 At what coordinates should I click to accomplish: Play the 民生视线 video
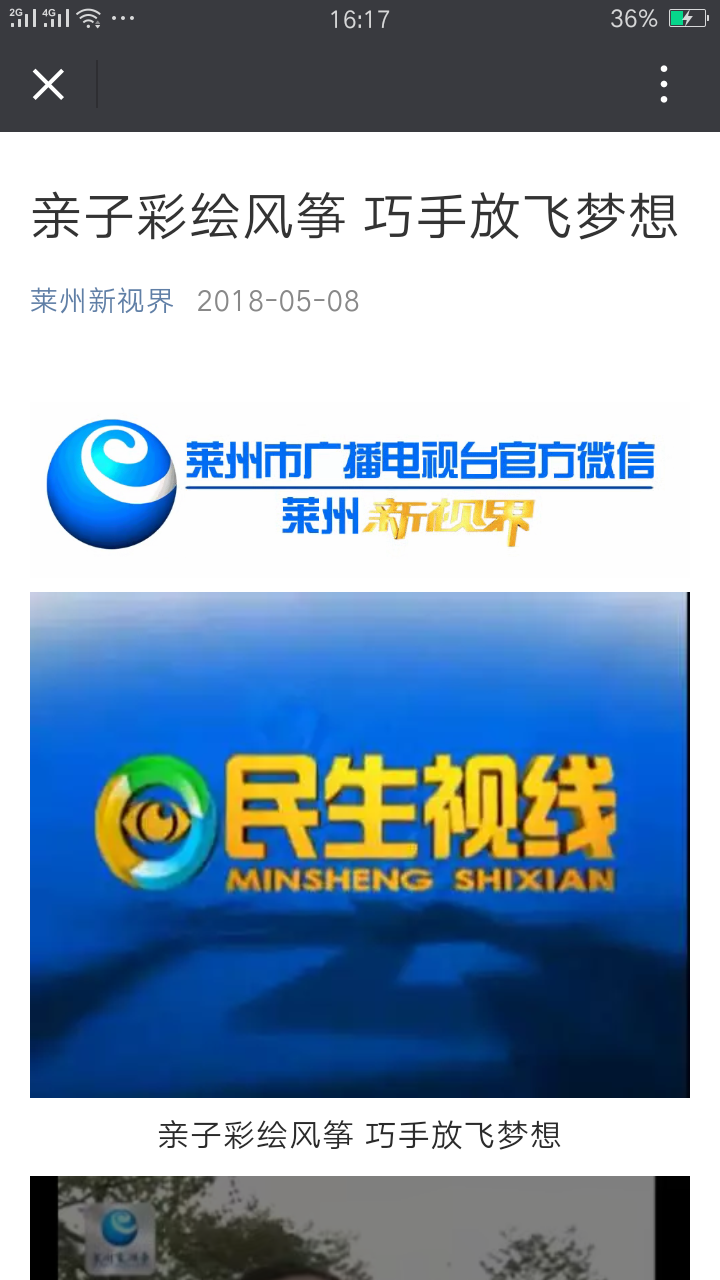pos(359,844)
